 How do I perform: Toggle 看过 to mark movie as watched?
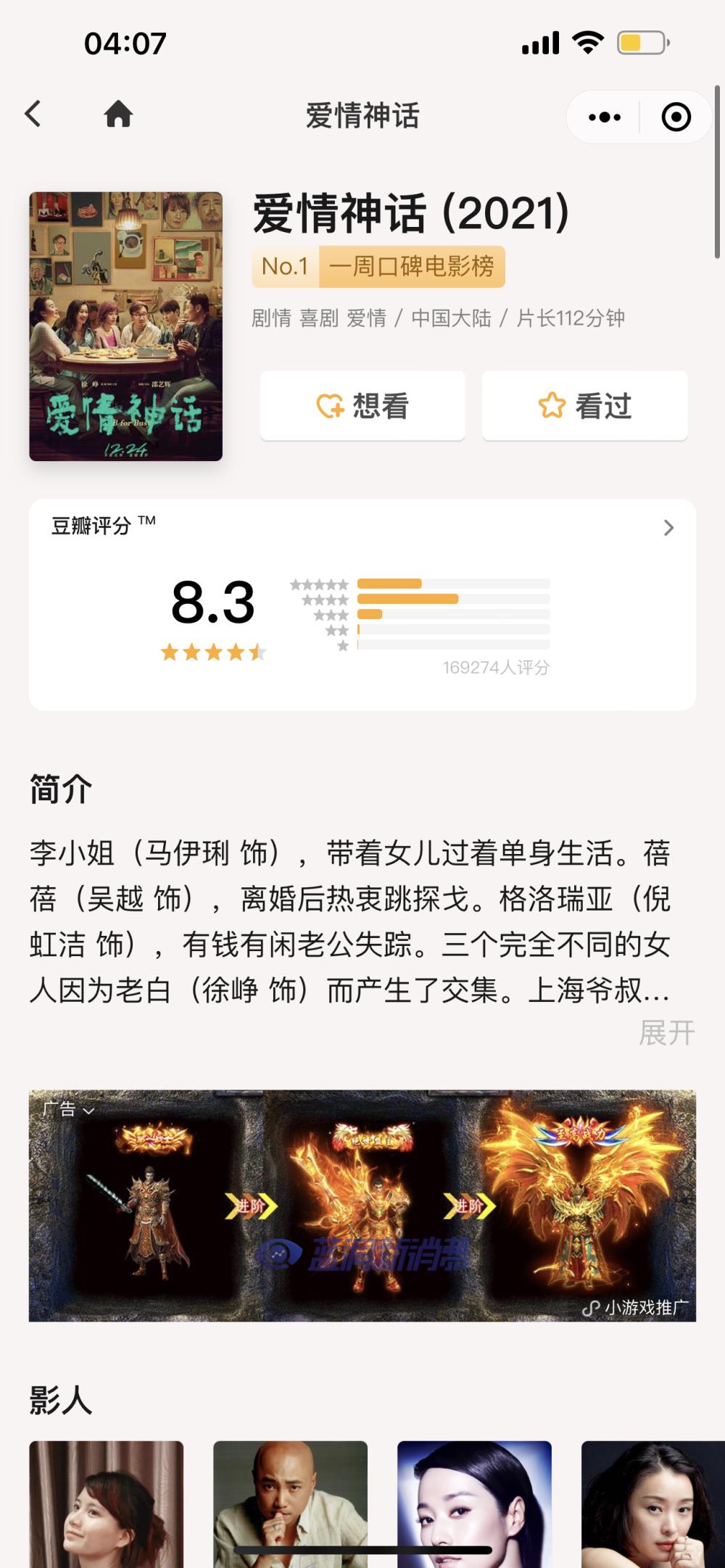(x=584, y=407)
